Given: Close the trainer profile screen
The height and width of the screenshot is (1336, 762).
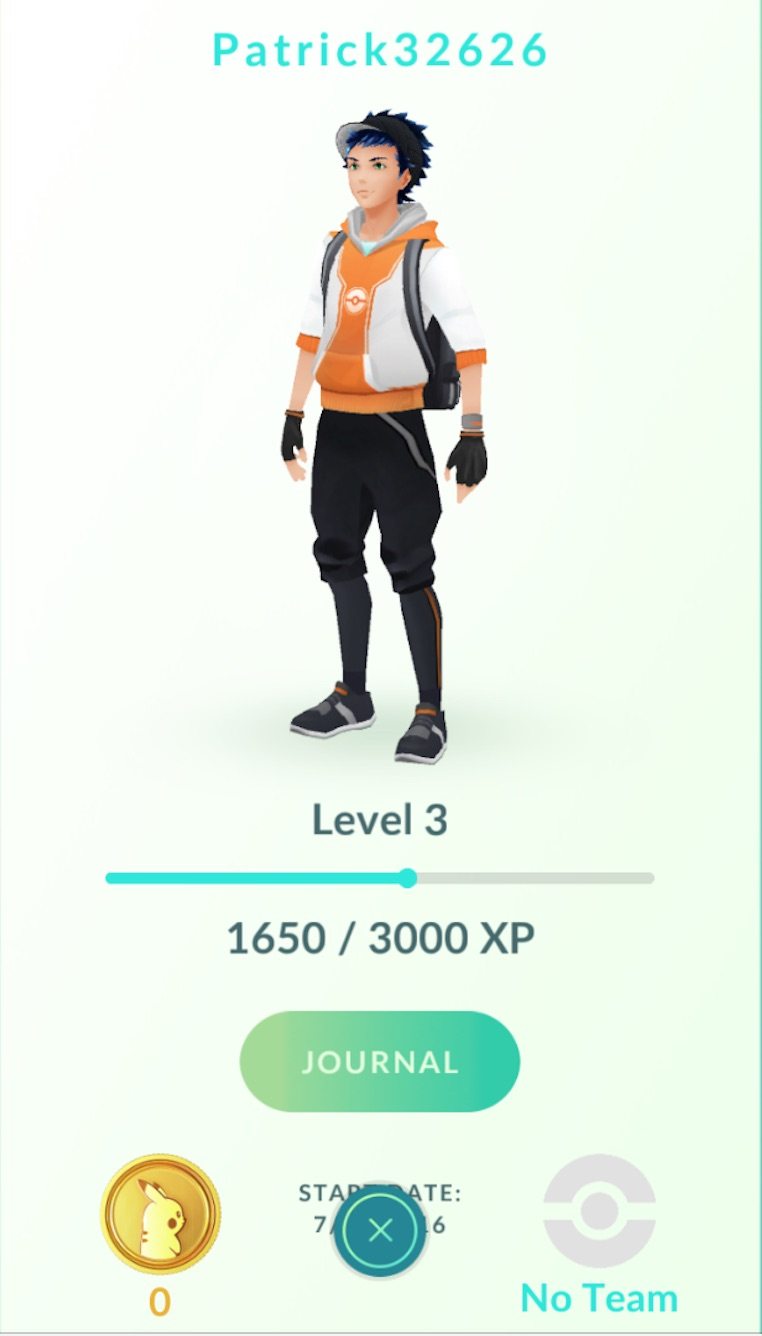Looking at the screenshot, I should click(x=380, y=1230).
